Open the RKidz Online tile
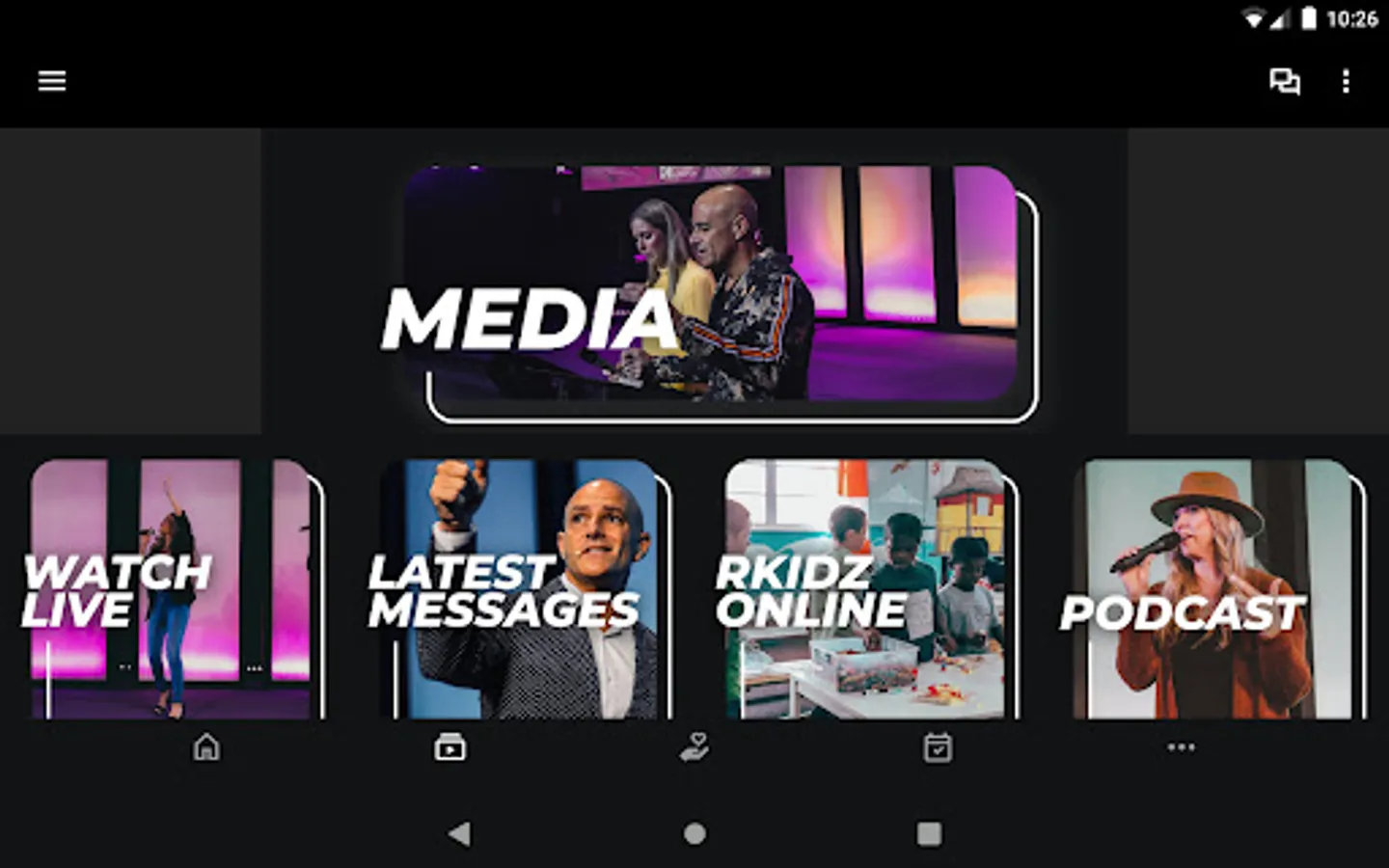 tap(867, 588)
